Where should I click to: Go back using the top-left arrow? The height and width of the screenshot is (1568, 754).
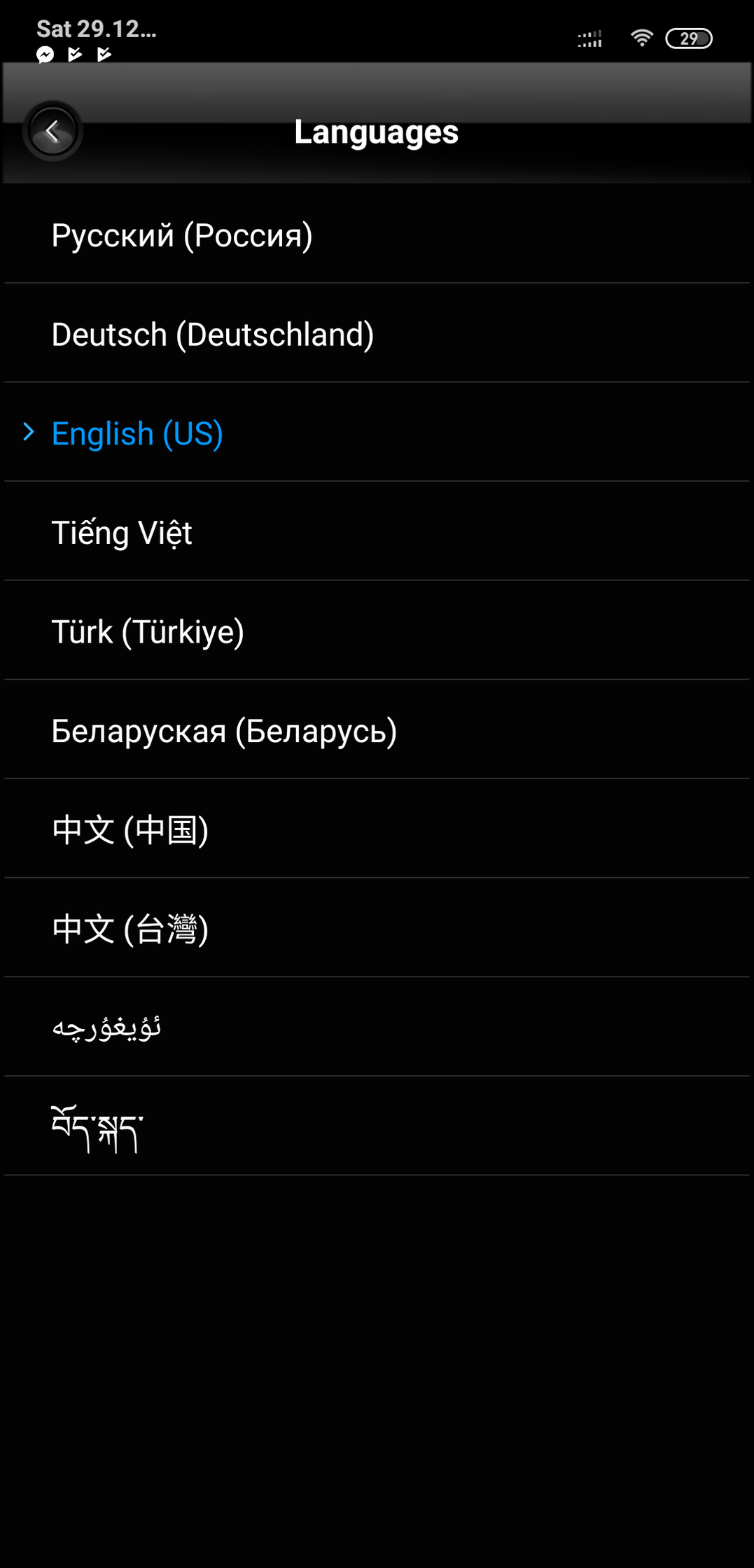point(53,131)
